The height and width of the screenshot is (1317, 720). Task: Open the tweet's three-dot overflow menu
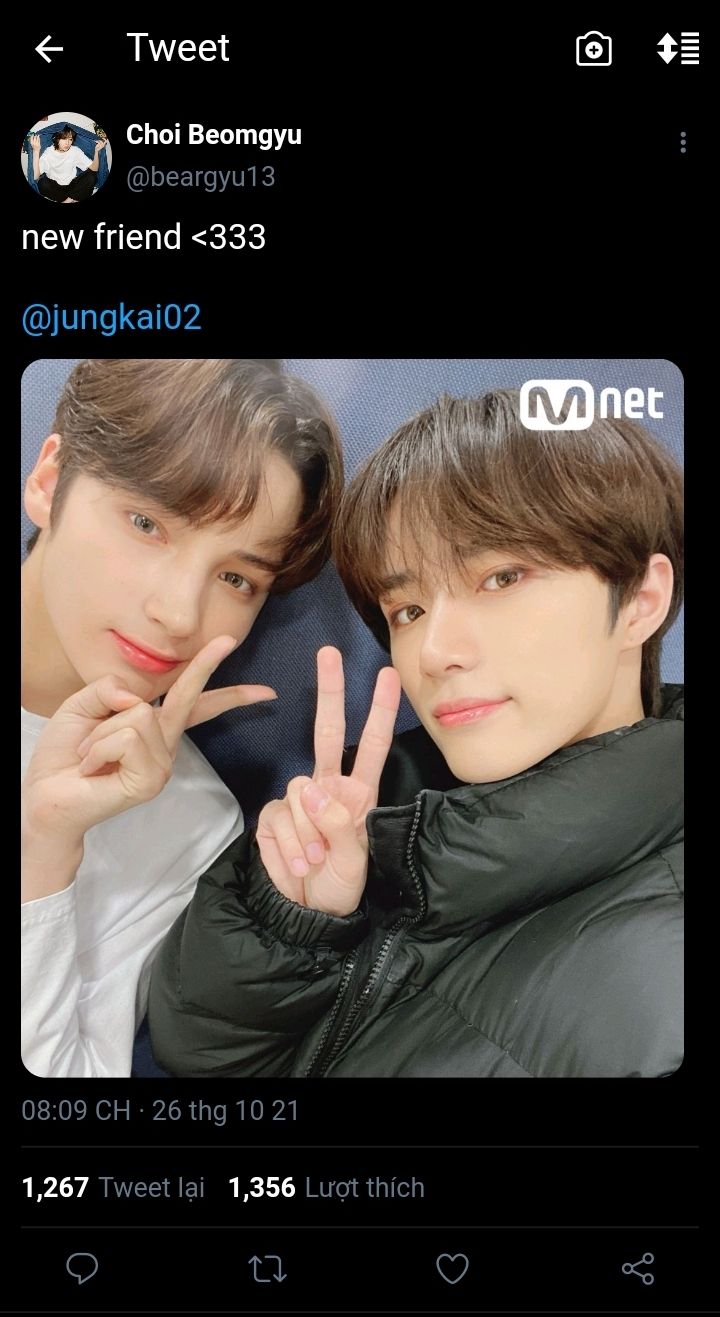(x=682, y=143)
